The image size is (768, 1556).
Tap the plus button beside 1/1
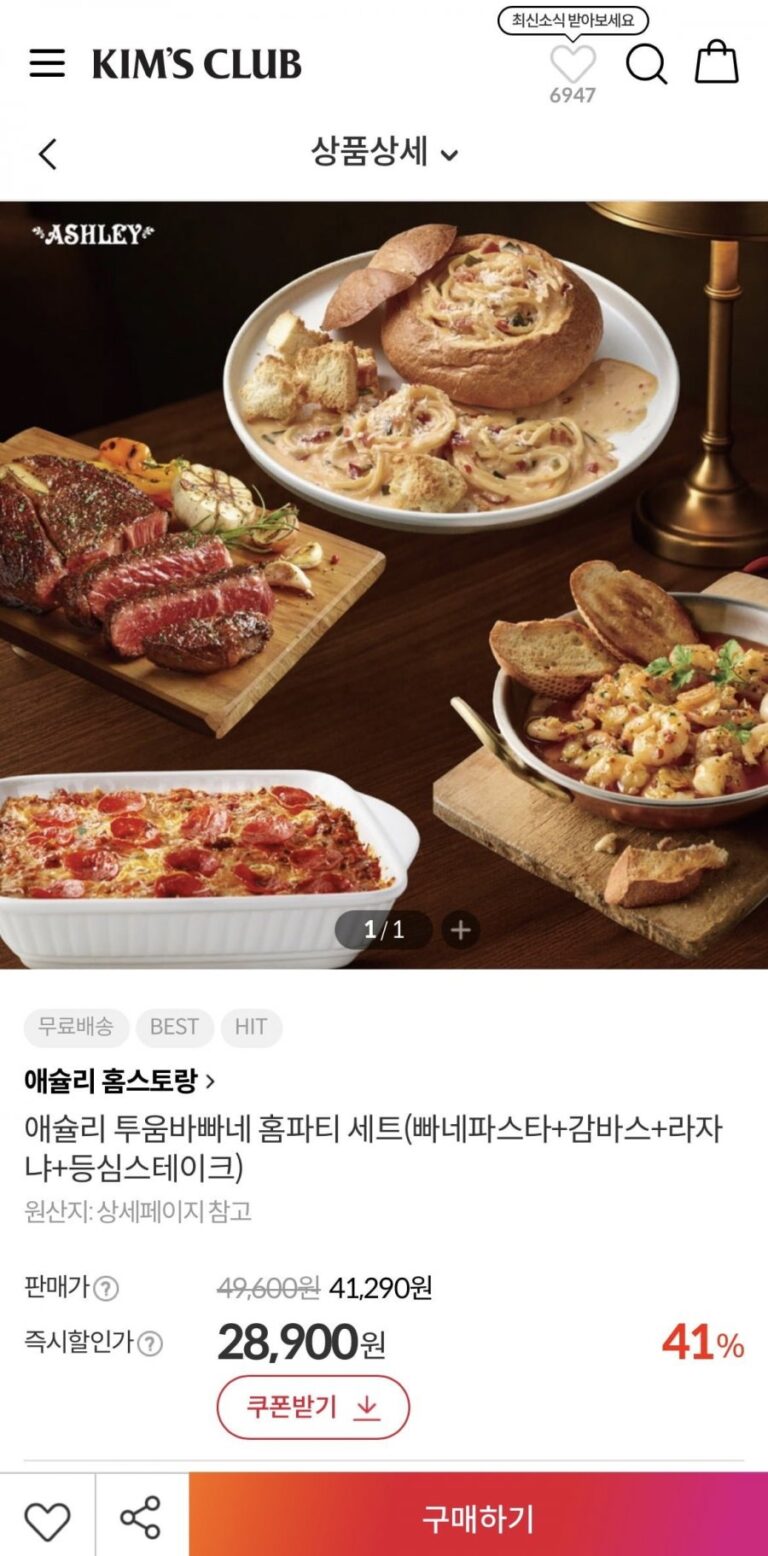click(x=460, y=930)
